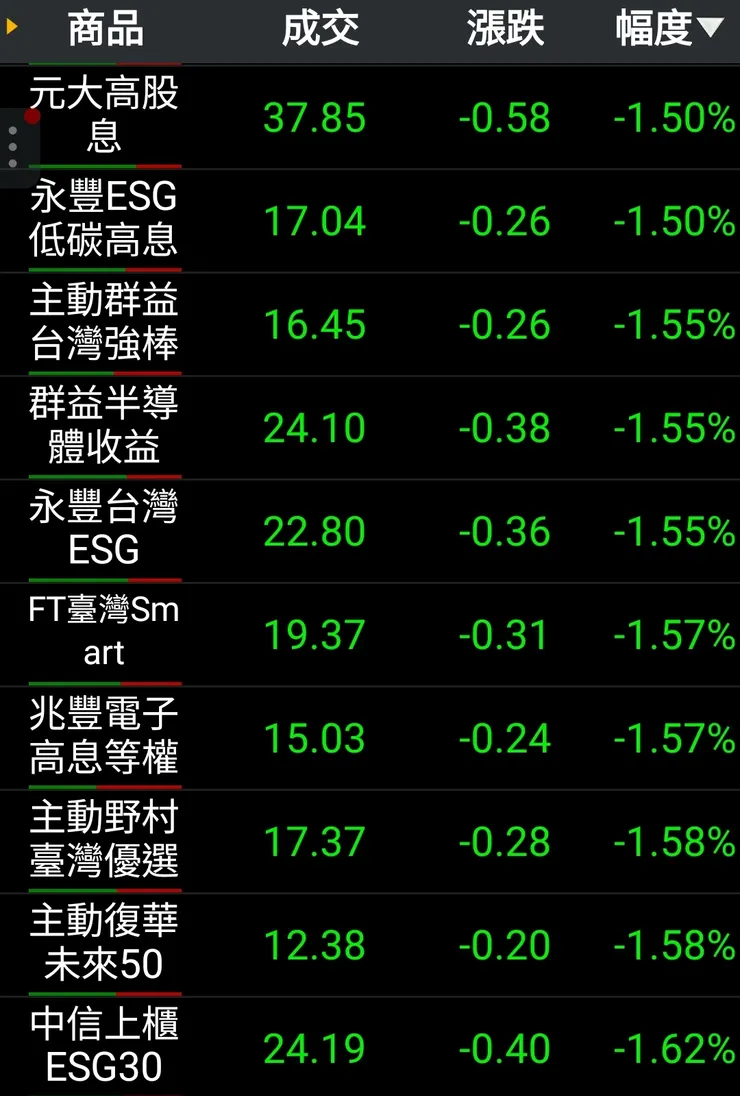Open 永豐ESG低碳高息 quote details
This screenshot has height=1096, width=740.
[104, 219]
